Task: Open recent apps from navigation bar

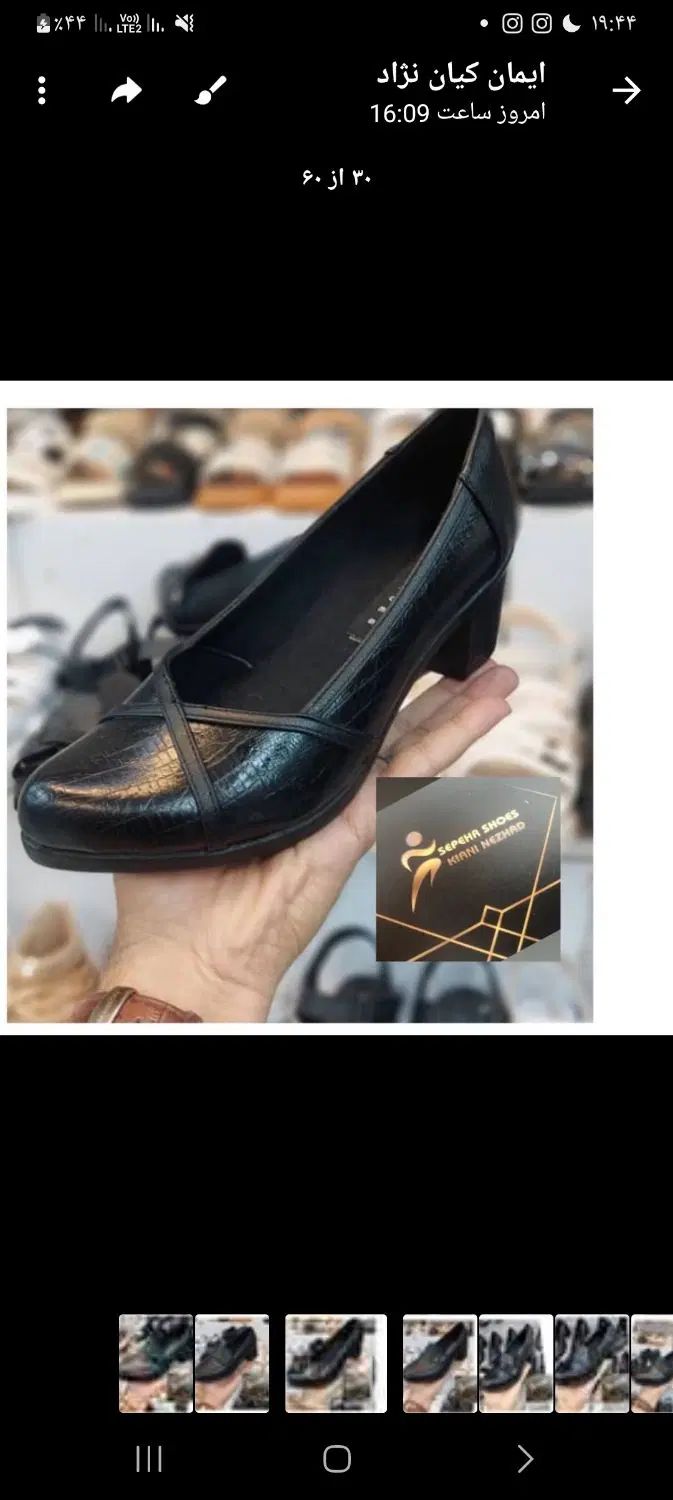Action: point(149,1459)
